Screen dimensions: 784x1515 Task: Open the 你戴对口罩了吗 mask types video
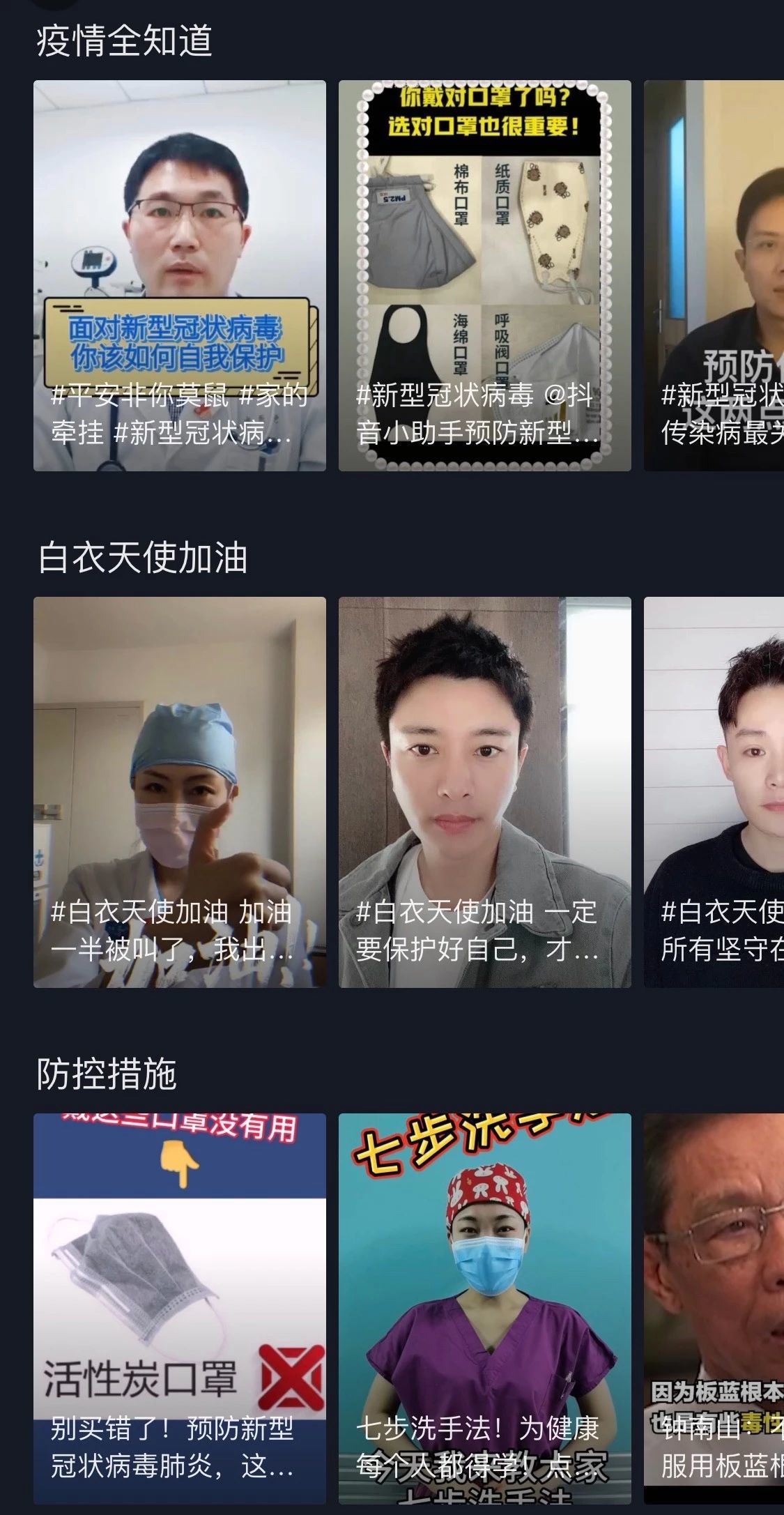[484, 275]
